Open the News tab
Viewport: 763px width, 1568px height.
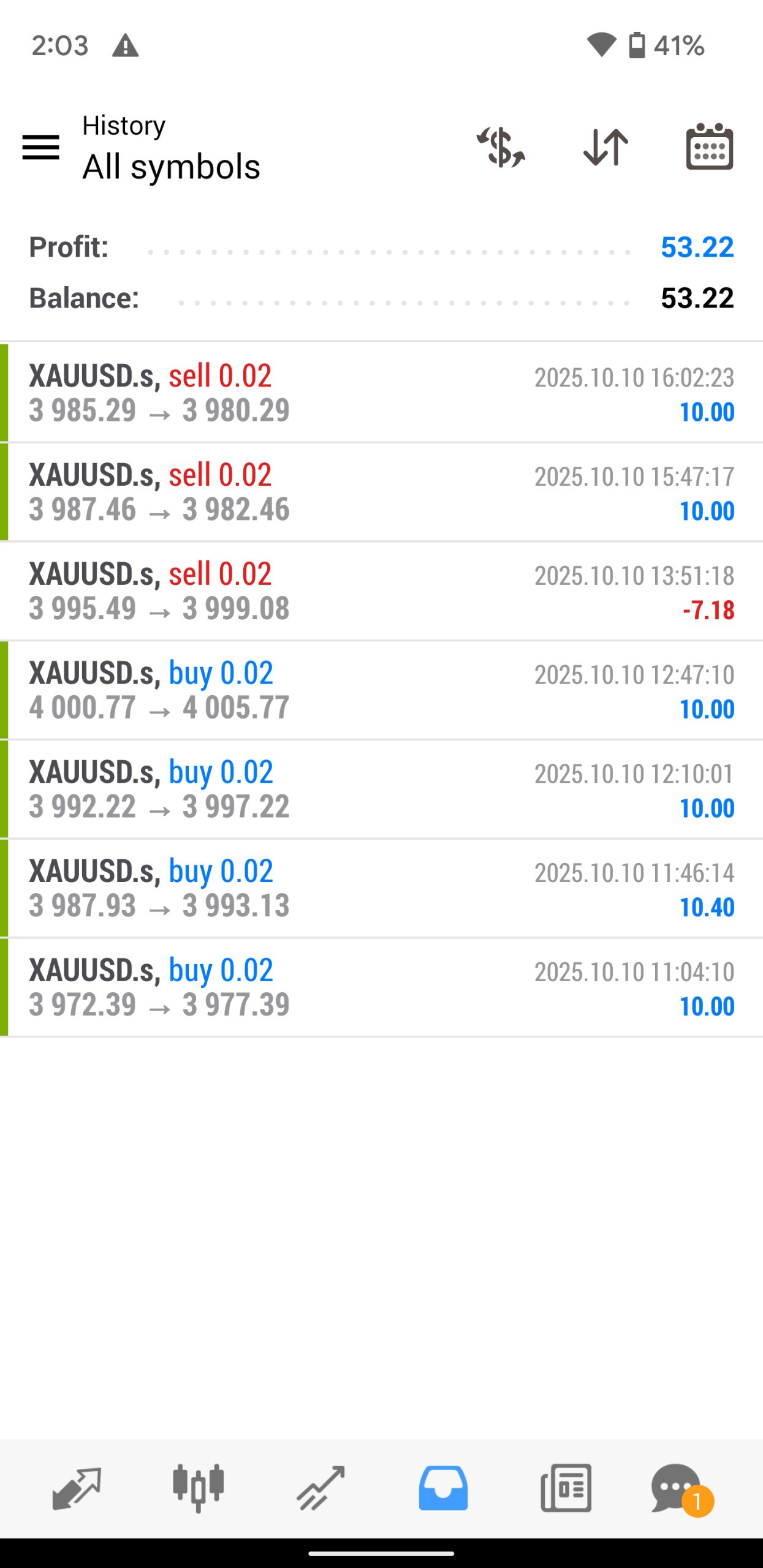[566, 1488]
